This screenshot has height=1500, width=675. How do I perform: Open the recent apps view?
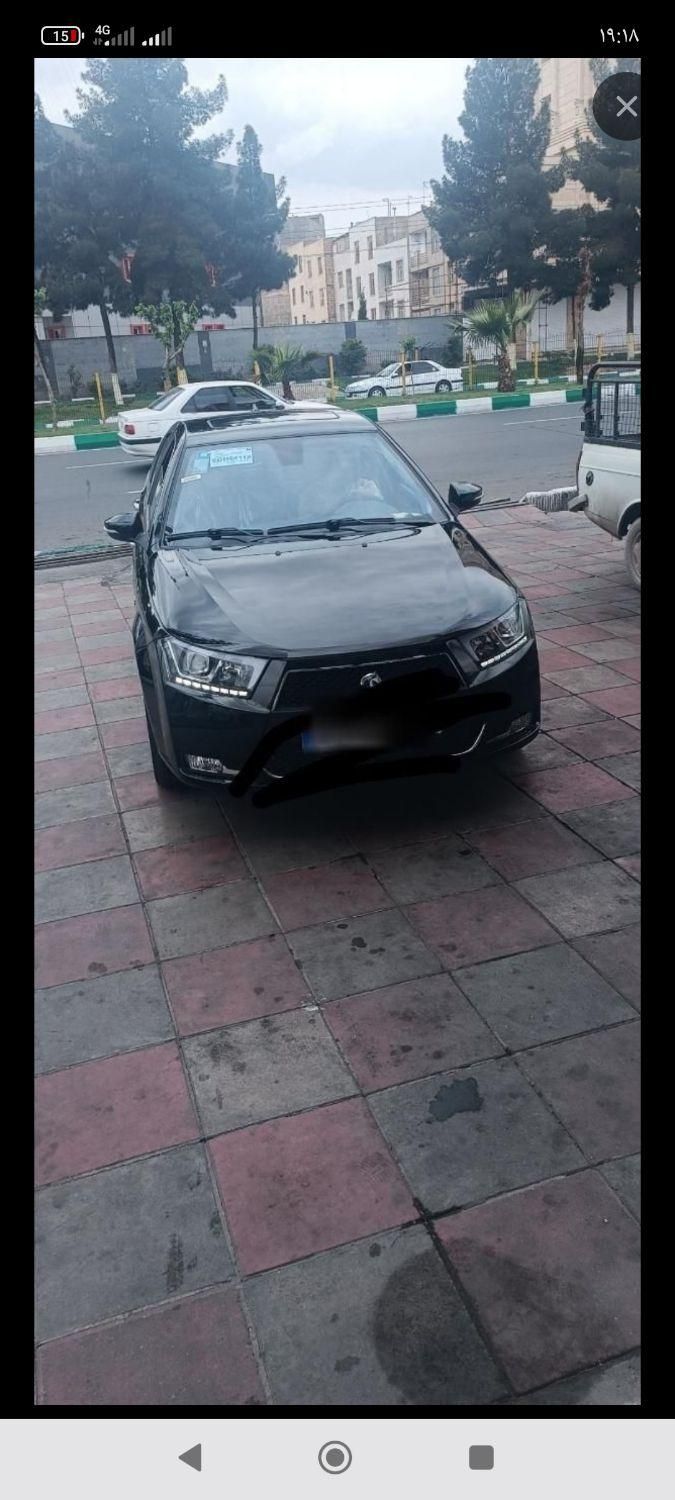click(x=481, y=1457)
